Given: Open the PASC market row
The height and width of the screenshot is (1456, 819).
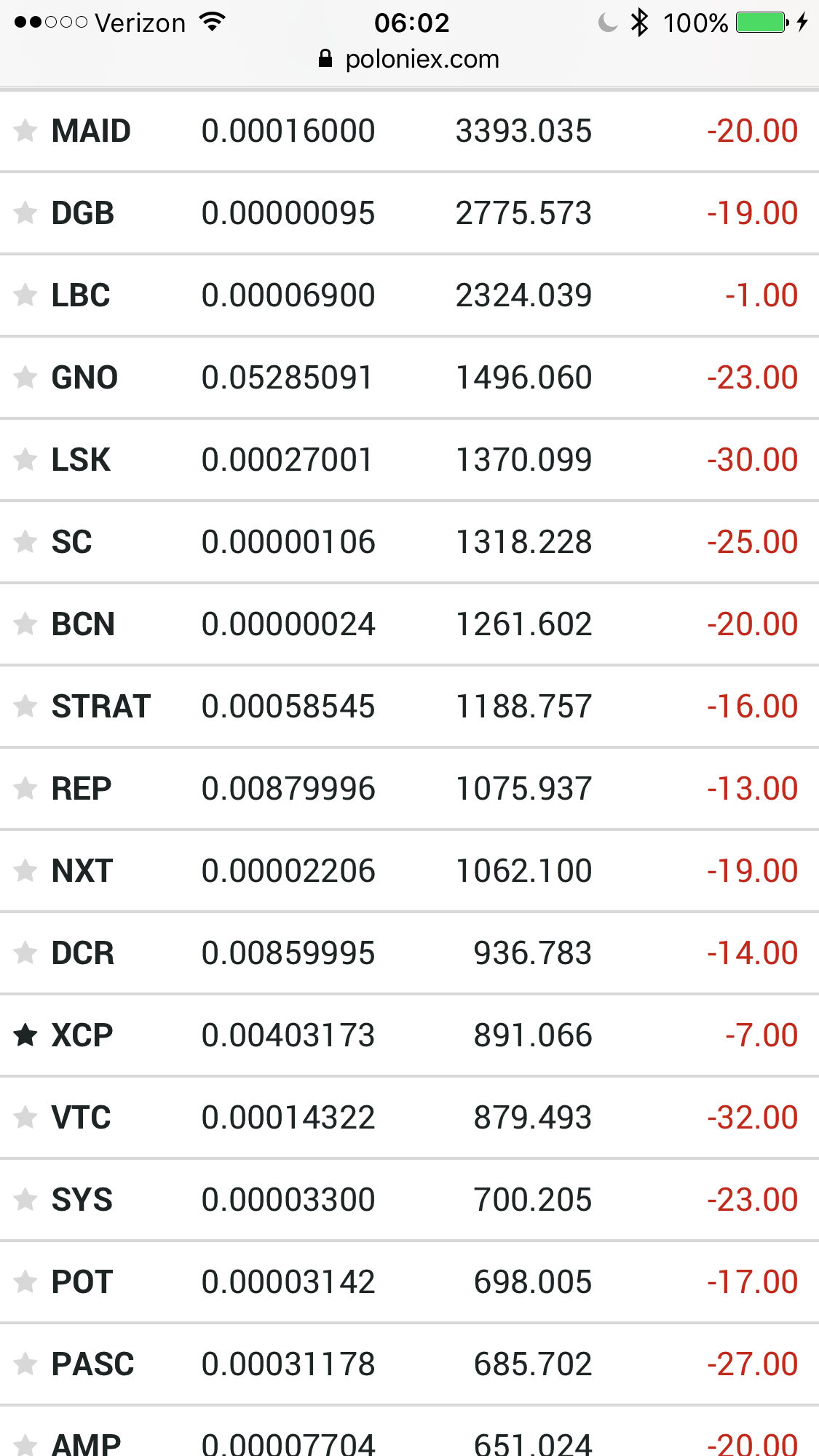Looking at the screenshot, I should (x=409, y=1364).
